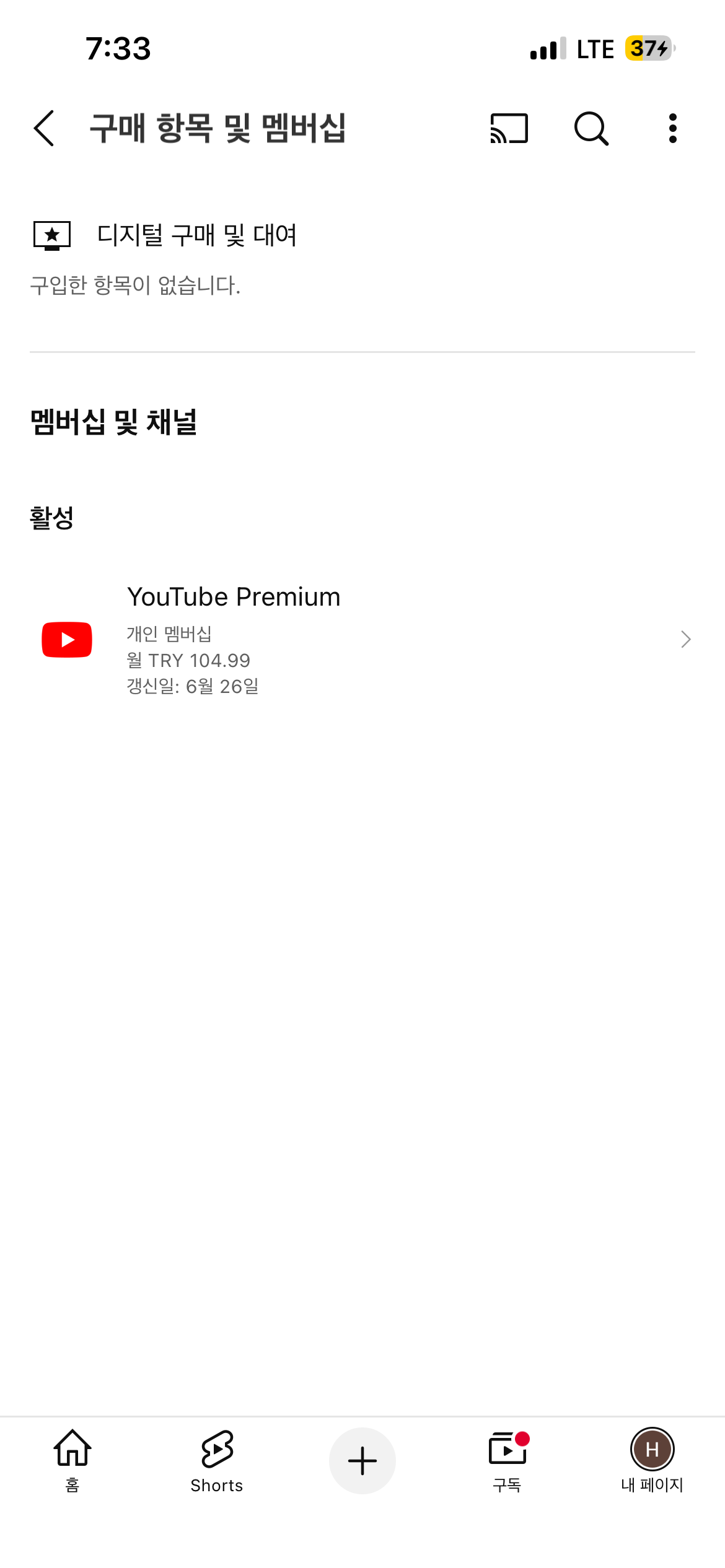Select the 멤버십 및 채널 section header
The height and width of the screenshot is (1568, 725).
click(x=115, y=422)
